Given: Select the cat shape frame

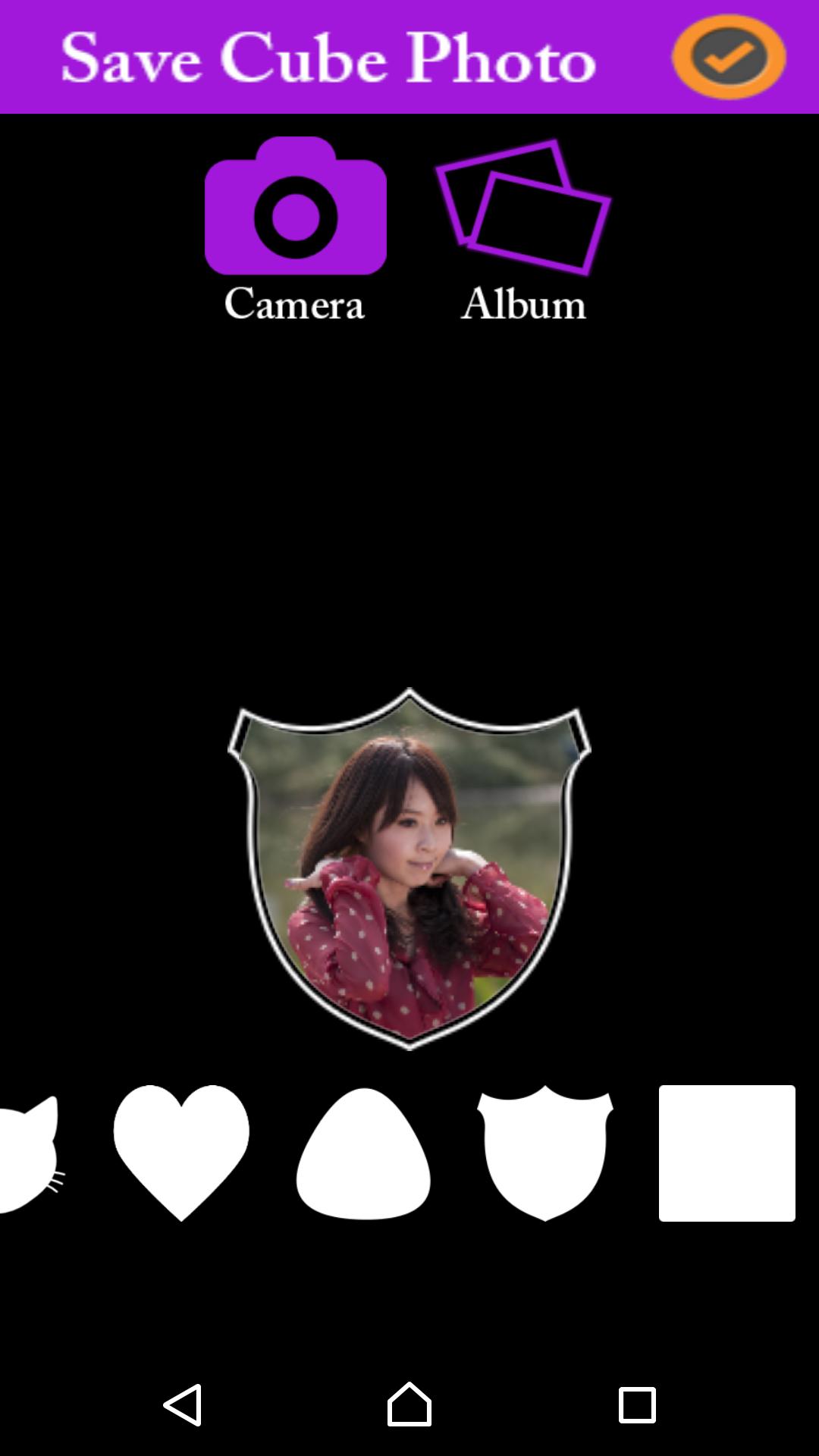Looking at the screenshot, I should [30, 1153].
